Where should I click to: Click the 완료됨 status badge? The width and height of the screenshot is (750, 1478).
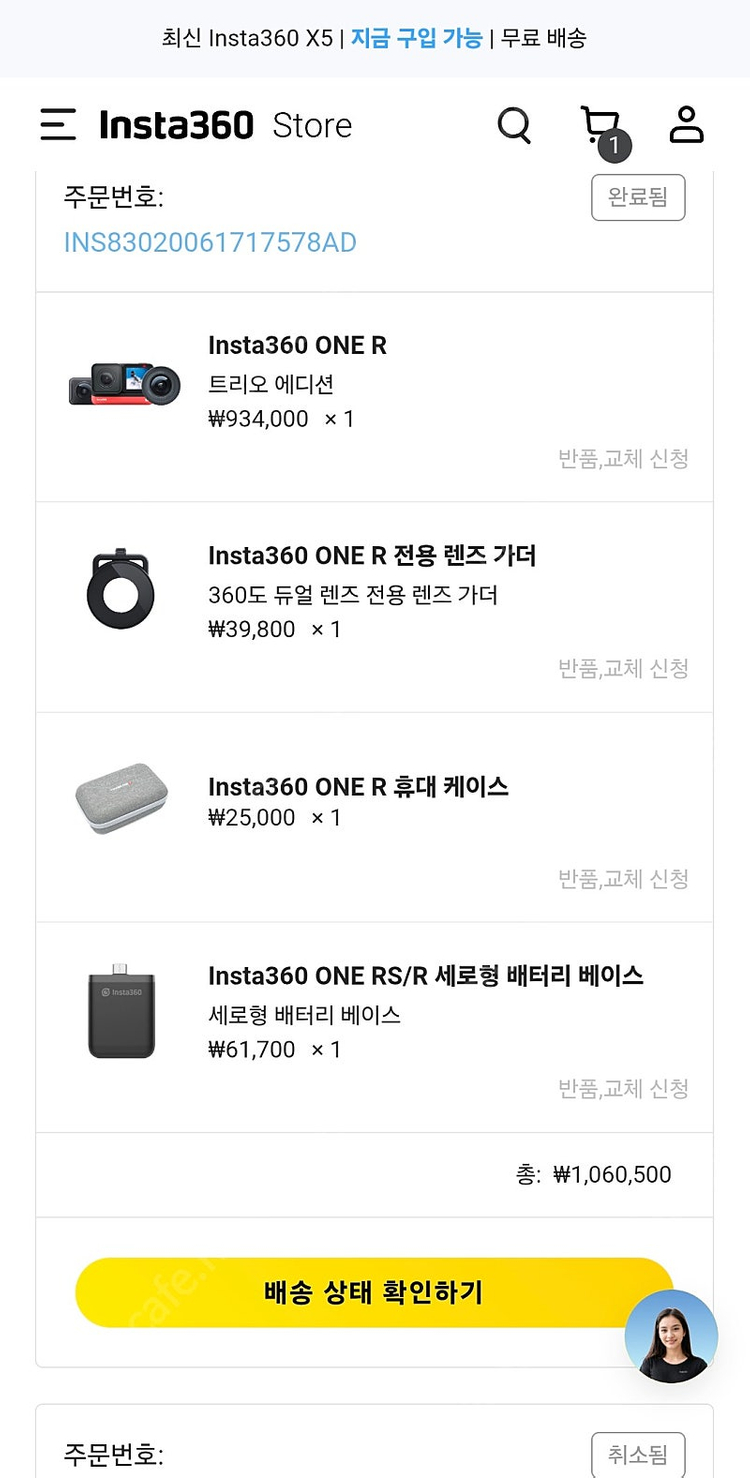point(638,197)
